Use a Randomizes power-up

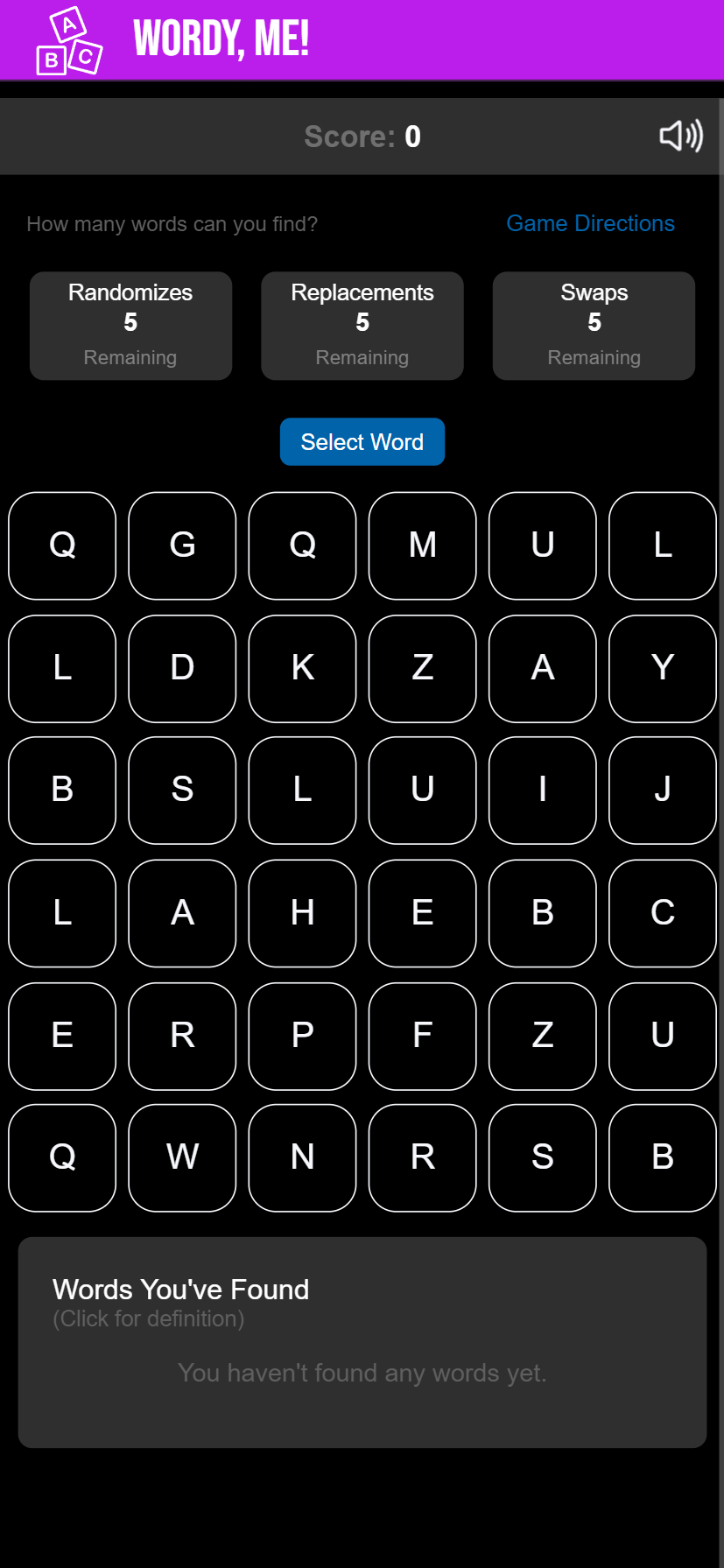pyautogui.click(x=130, y=325)
